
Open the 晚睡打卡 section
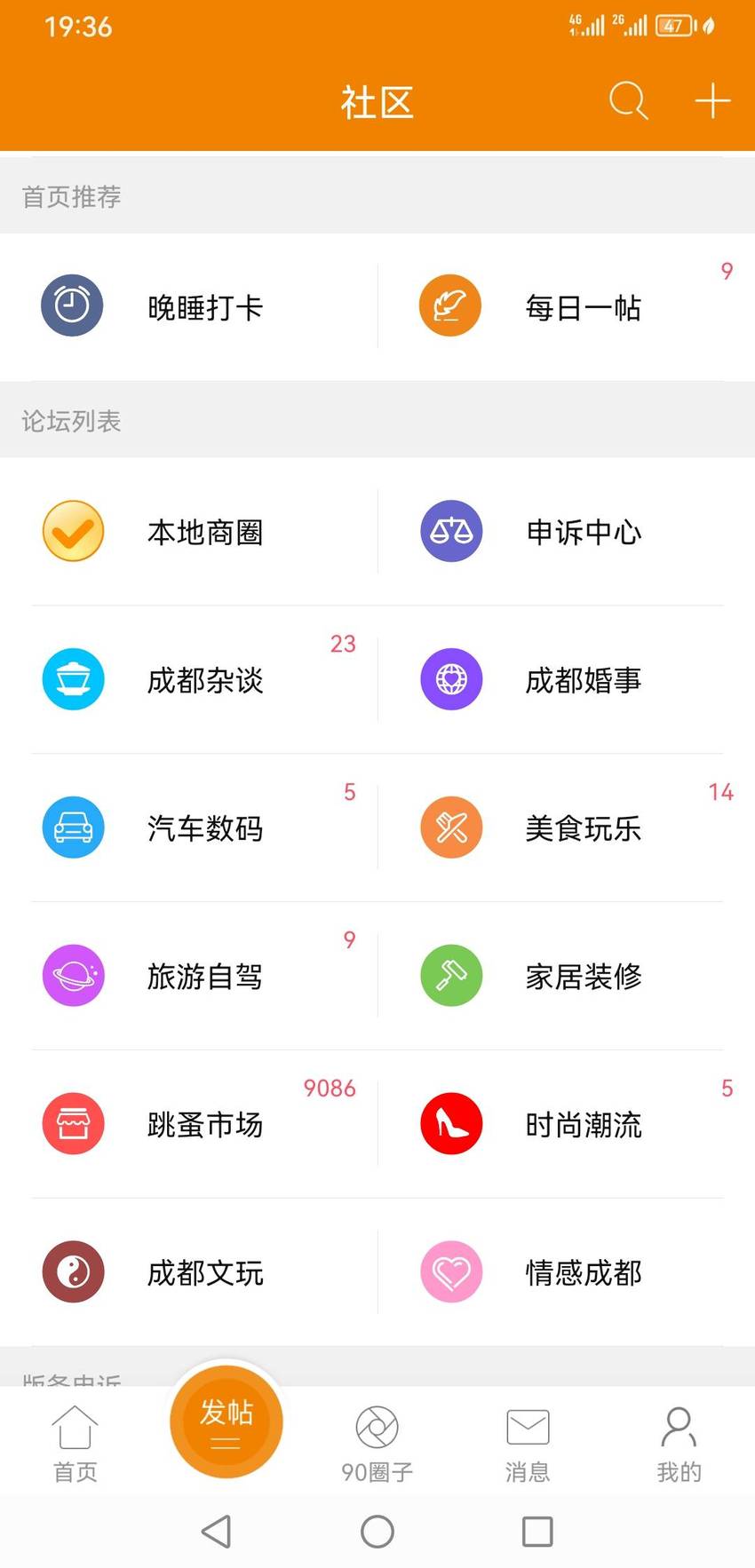188,306
